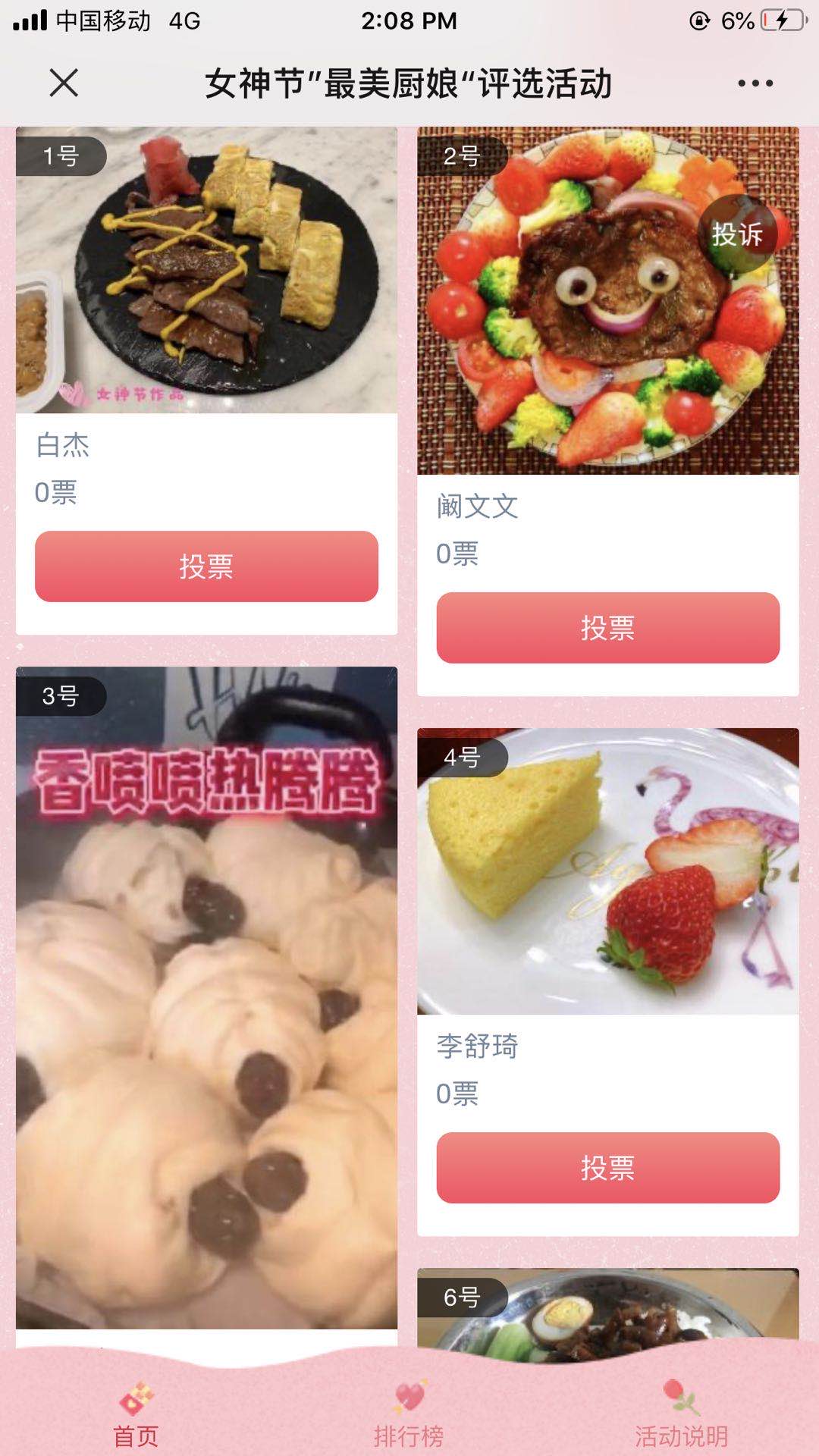View 李舒琦's cake and strawberry photo
Screen dimensions: 819x1456
point(607,872)
